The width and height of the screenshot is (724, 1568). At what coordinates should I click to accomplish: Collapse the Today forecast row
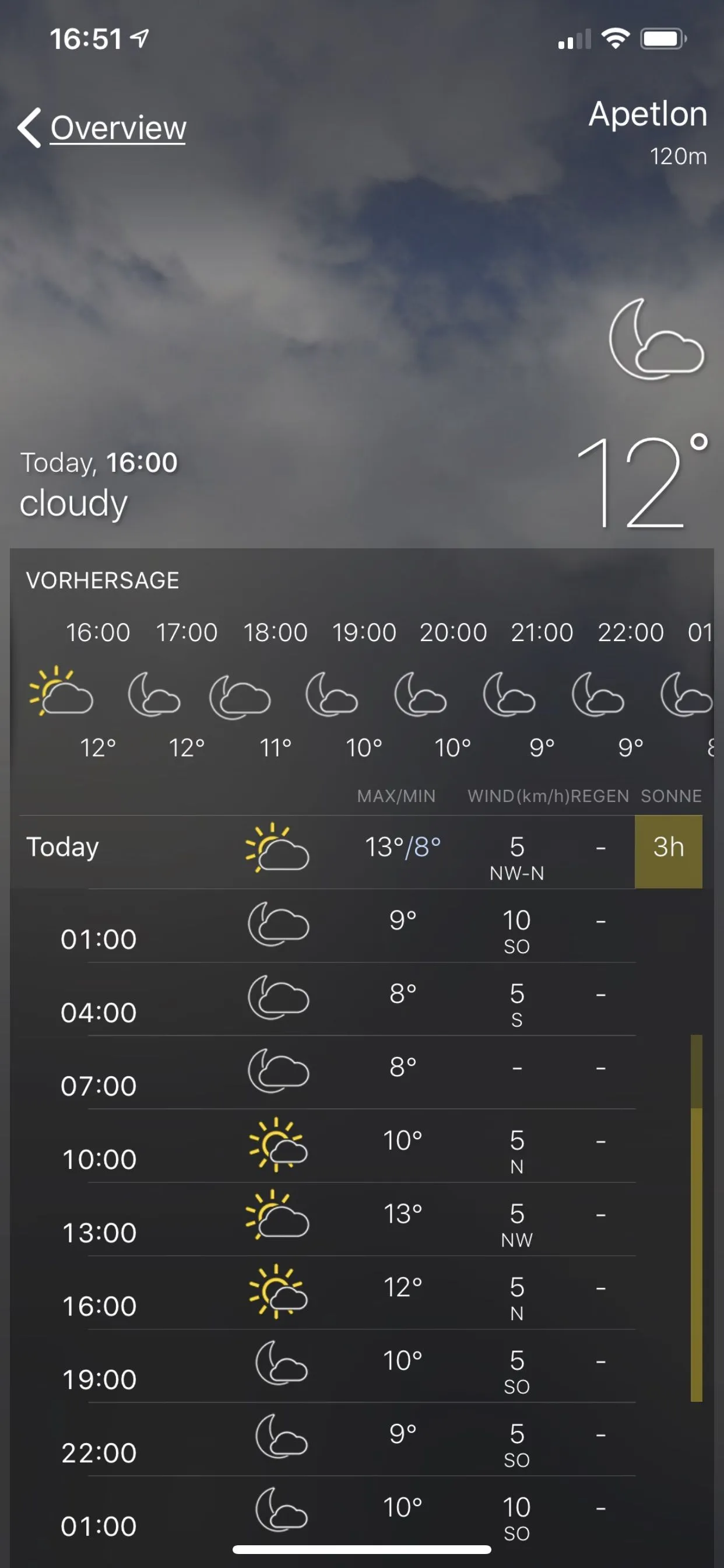coord(62,848)
